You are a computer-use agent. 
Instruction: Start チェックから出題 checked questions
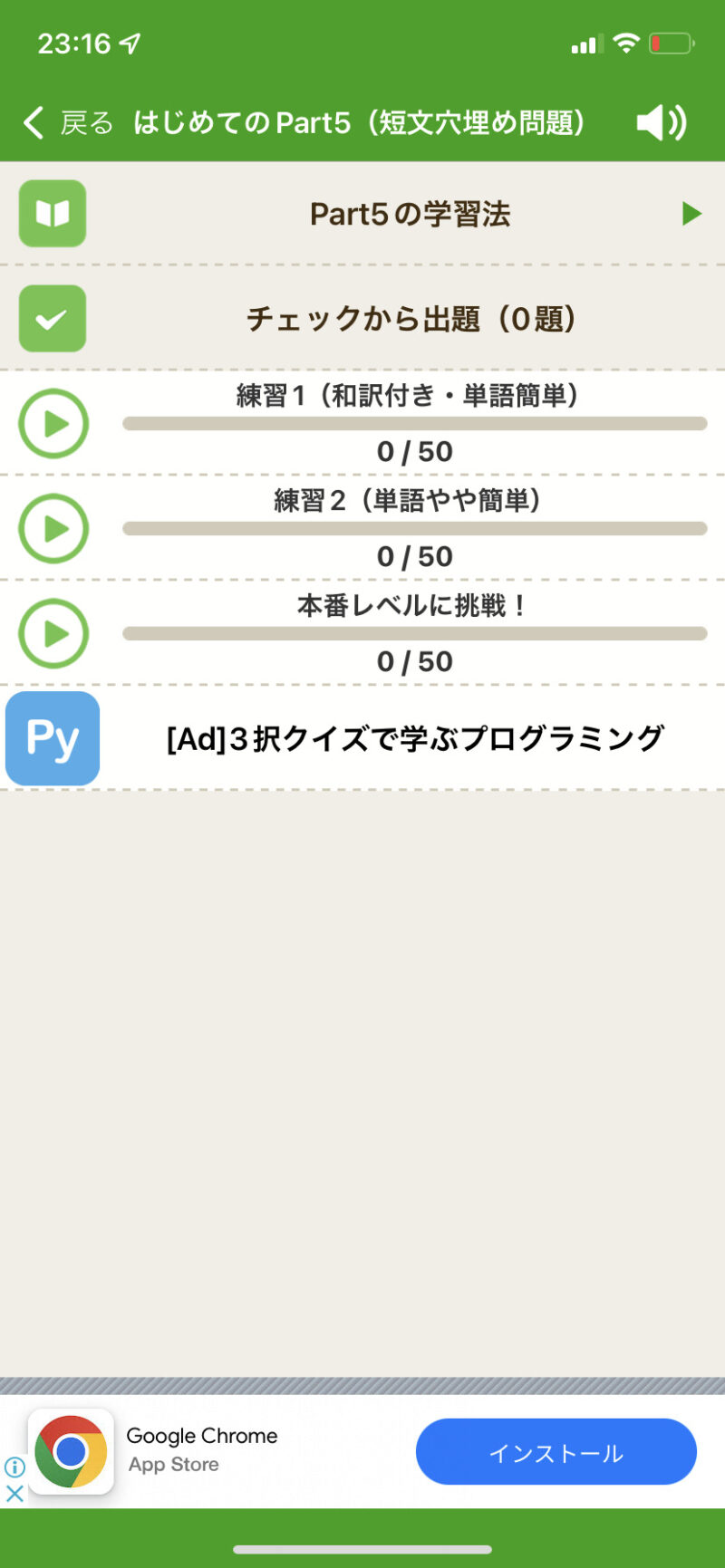[410, 319]
